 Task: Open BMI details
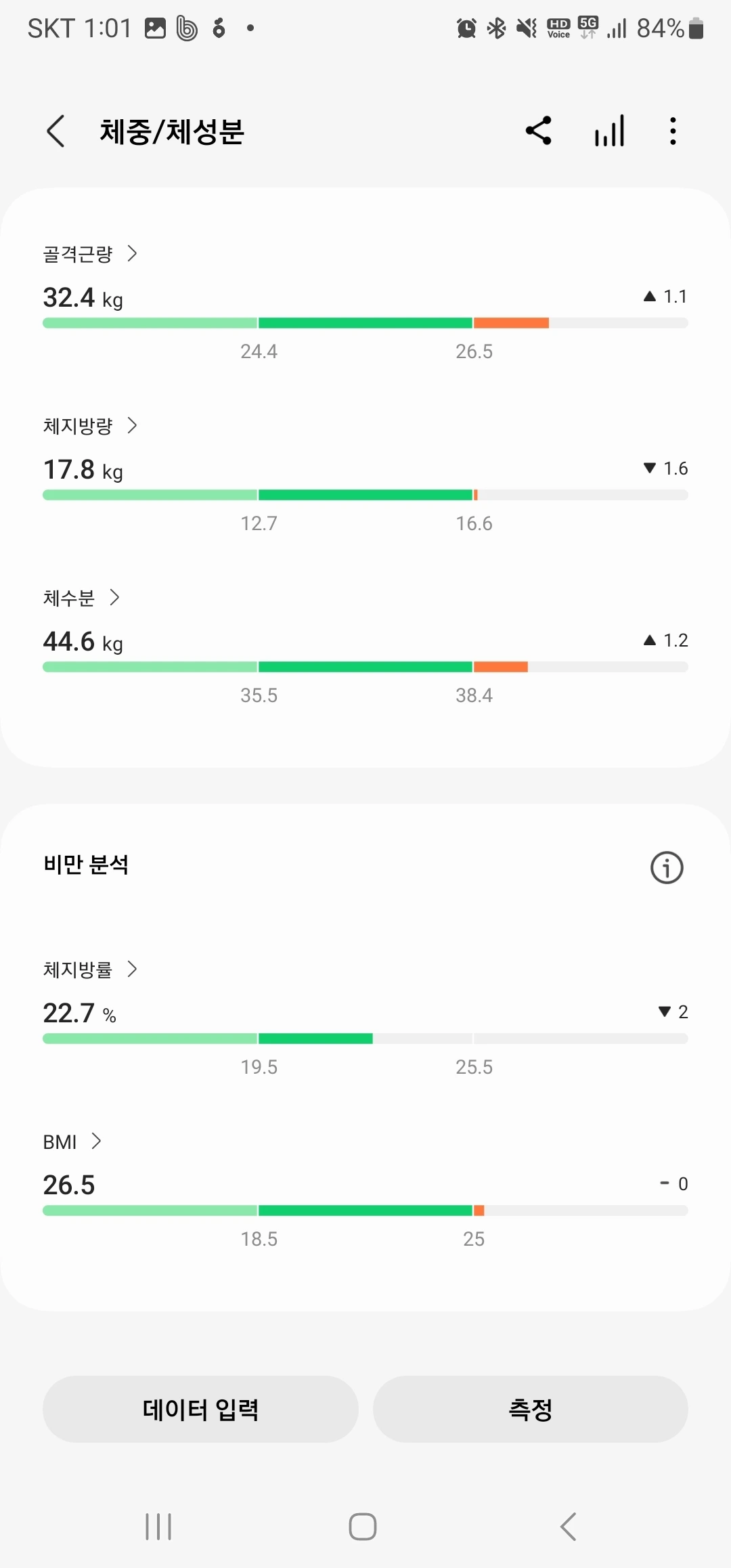72,1142
